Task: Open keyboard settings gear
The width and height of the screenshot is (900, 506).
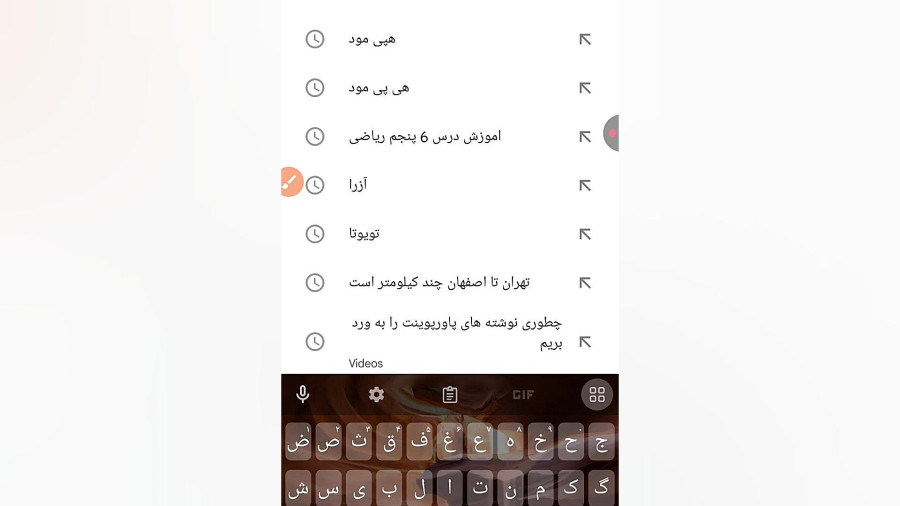Action: [377, 394]
